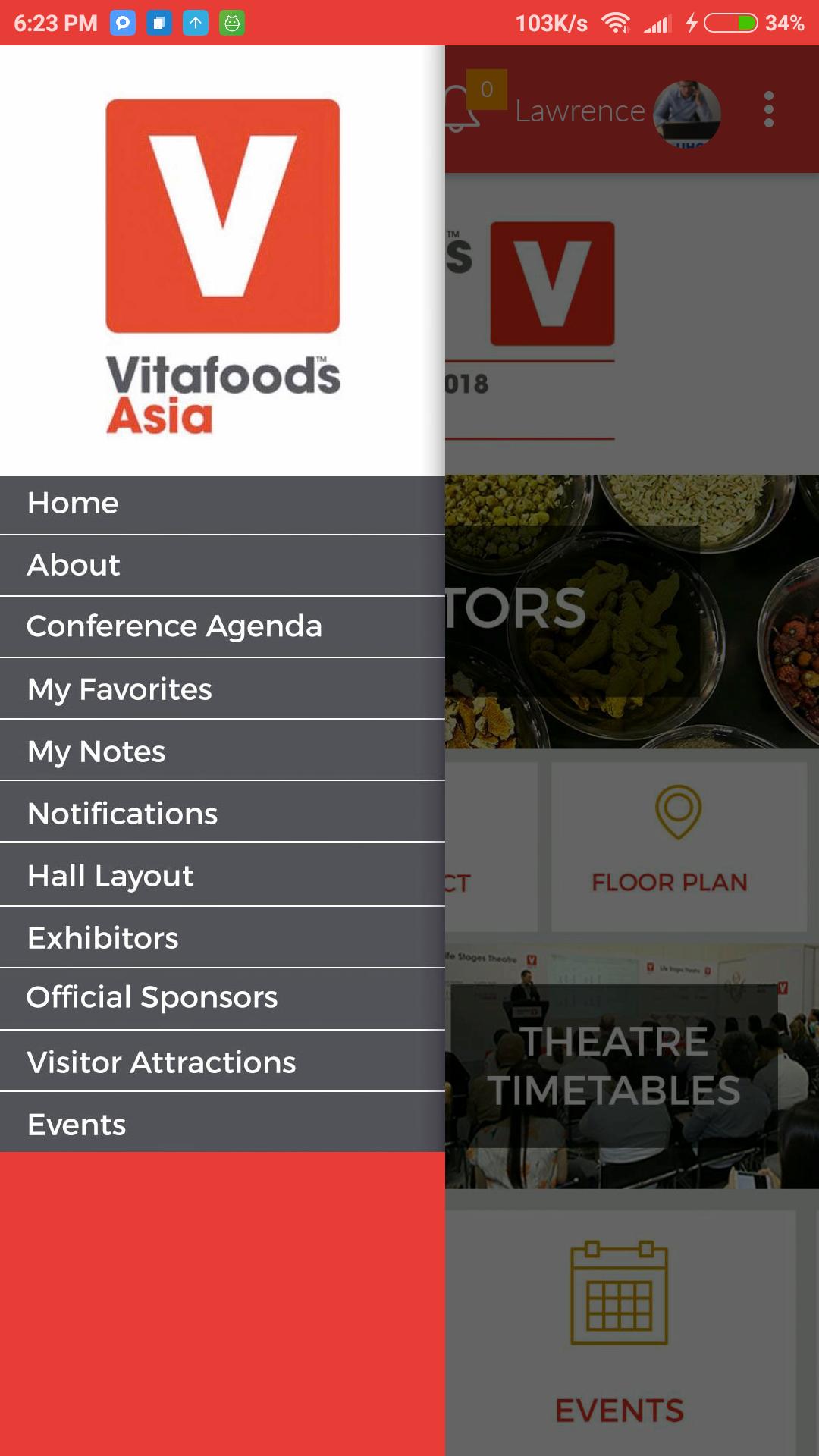Go to My Favorites

pos(118,689)
